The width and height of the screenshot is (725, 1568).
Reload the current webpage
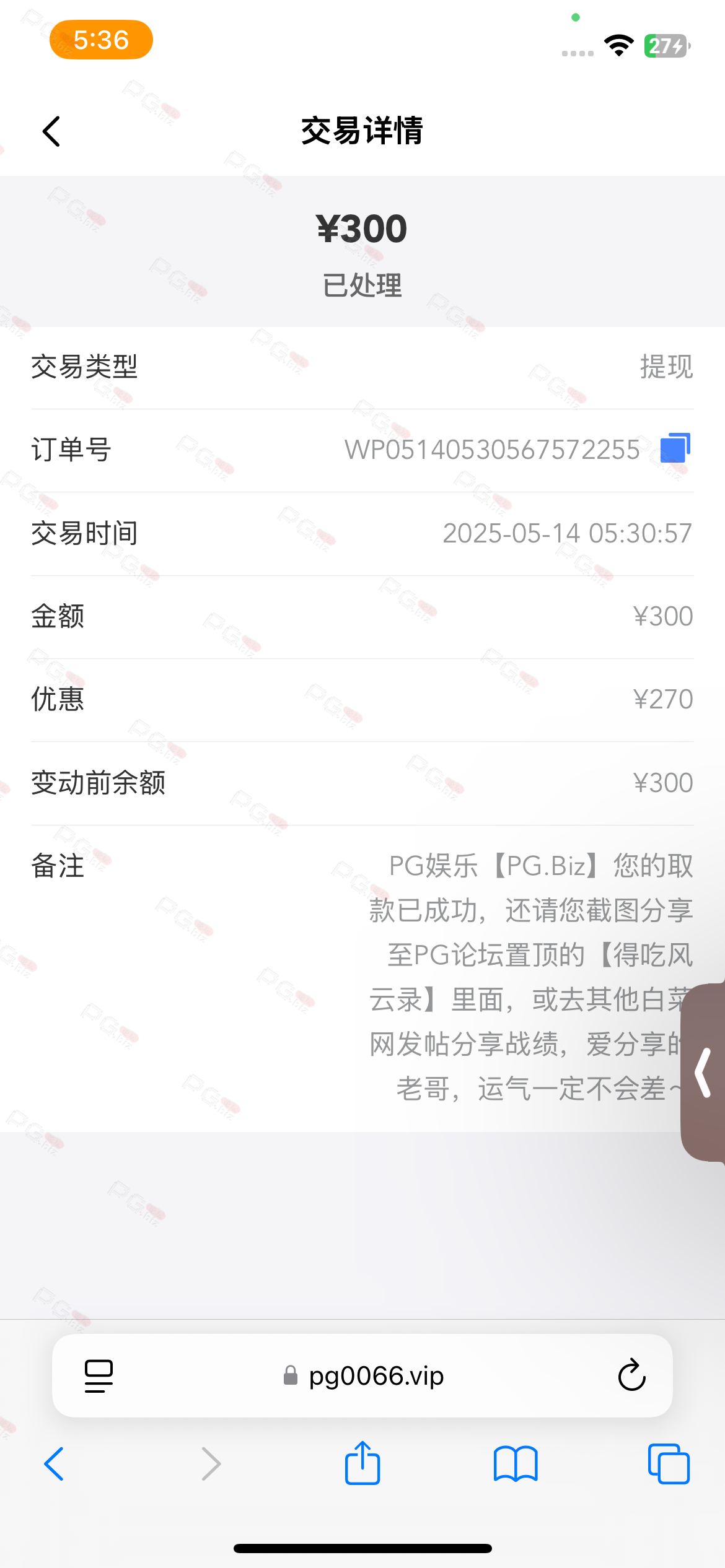631,1375
